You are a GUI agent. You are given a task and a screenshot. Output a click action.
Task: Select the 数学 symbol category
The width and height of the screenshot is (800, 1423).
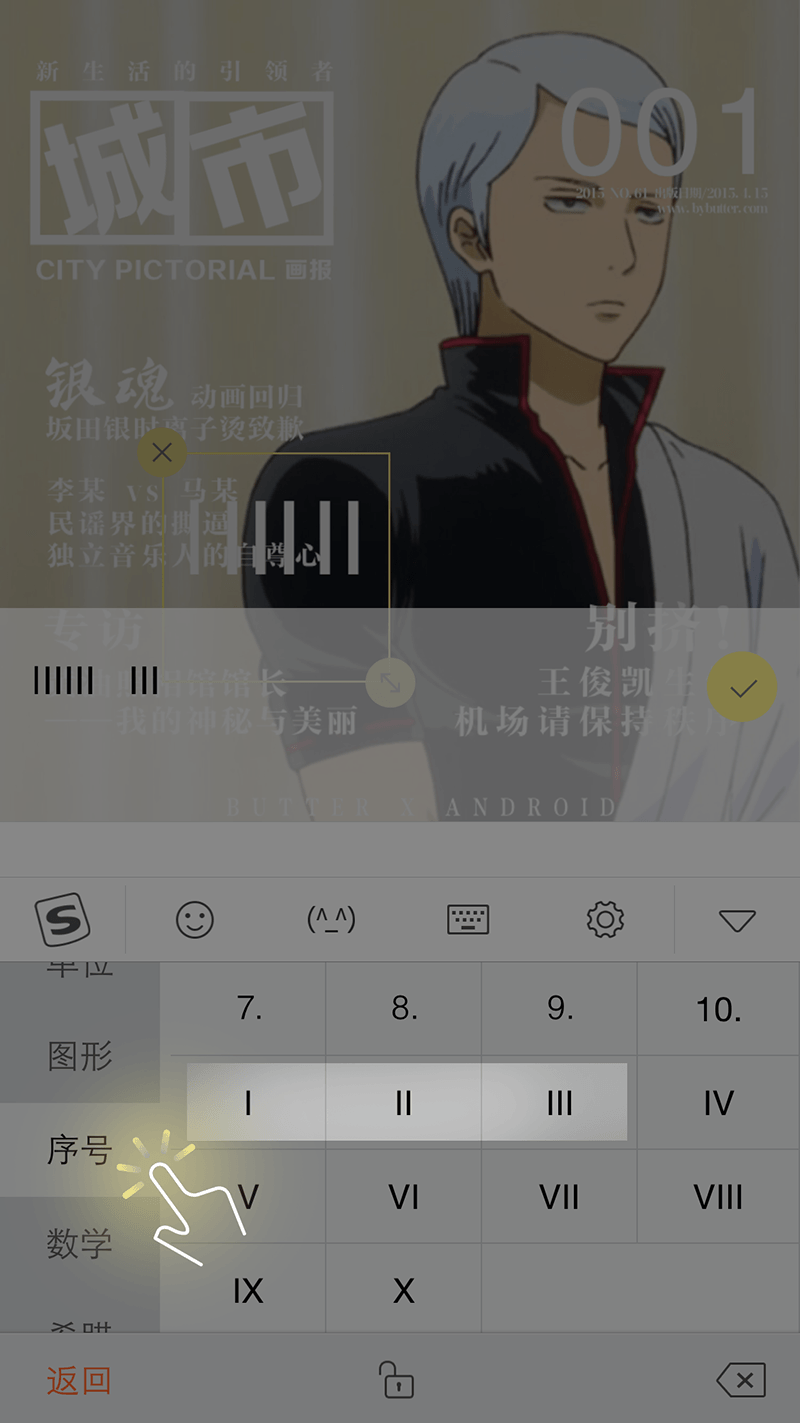[80, 1244]
